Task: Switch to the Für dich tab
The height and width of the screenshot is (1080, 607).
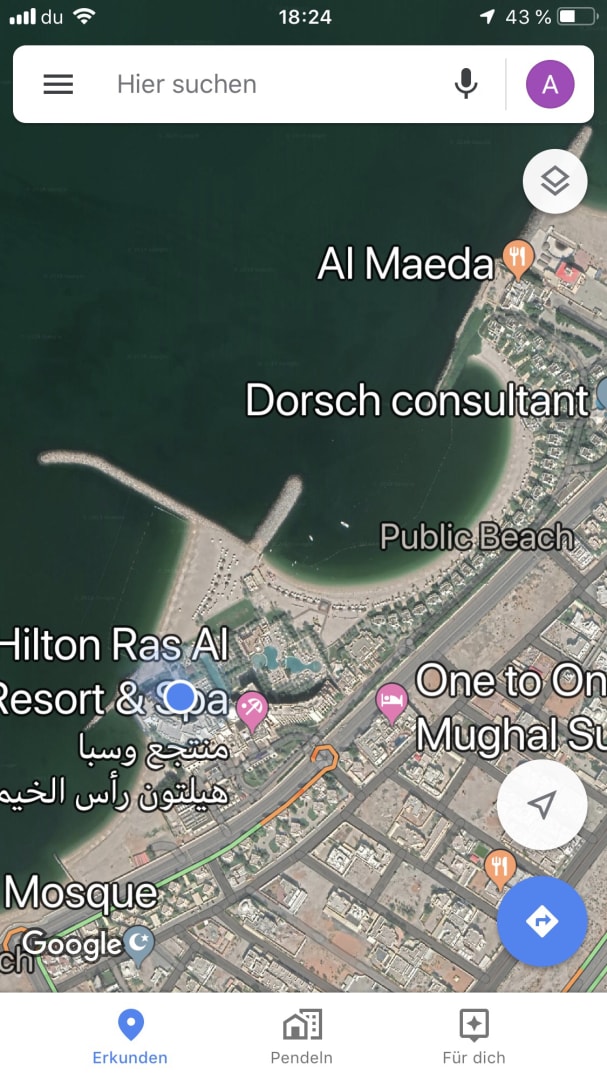Action: pos(473,1037)
